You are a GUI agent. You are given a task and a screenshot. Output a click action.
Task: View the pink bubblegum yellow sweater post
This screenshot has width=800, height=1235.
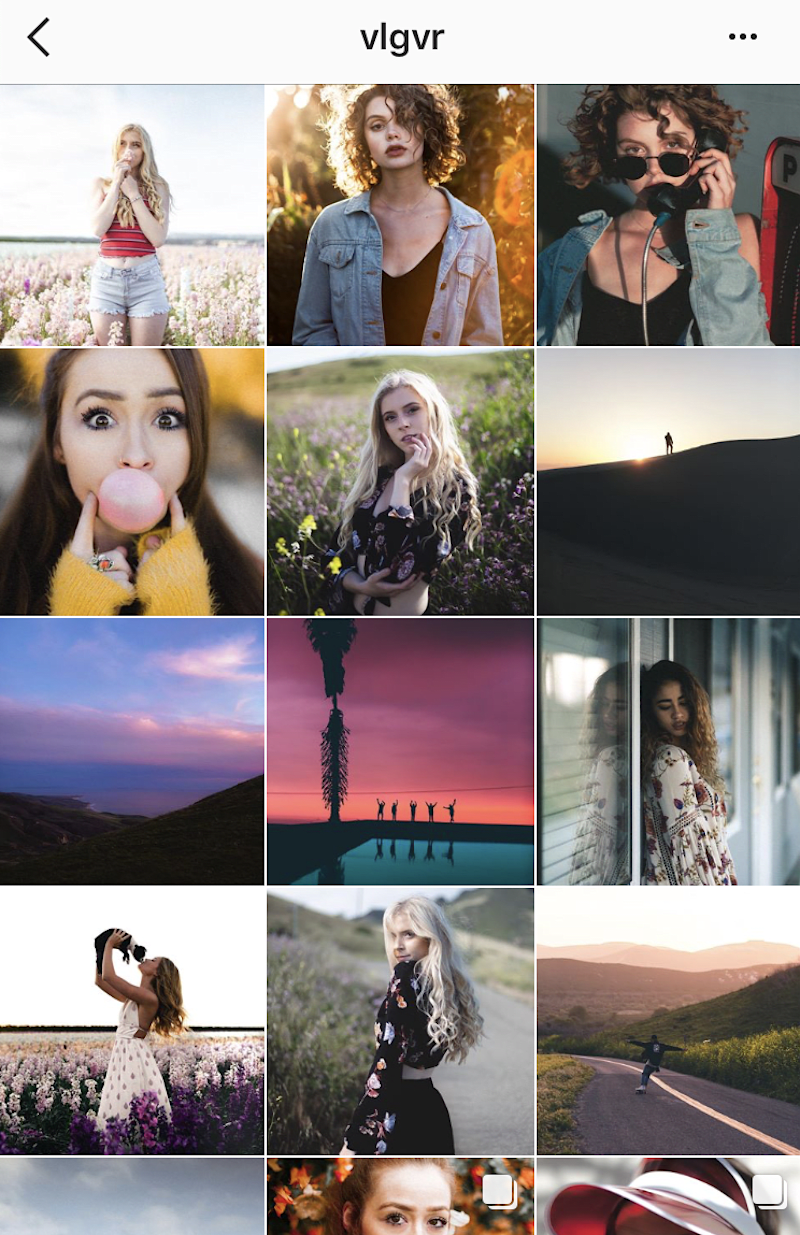tap(132, 481)
